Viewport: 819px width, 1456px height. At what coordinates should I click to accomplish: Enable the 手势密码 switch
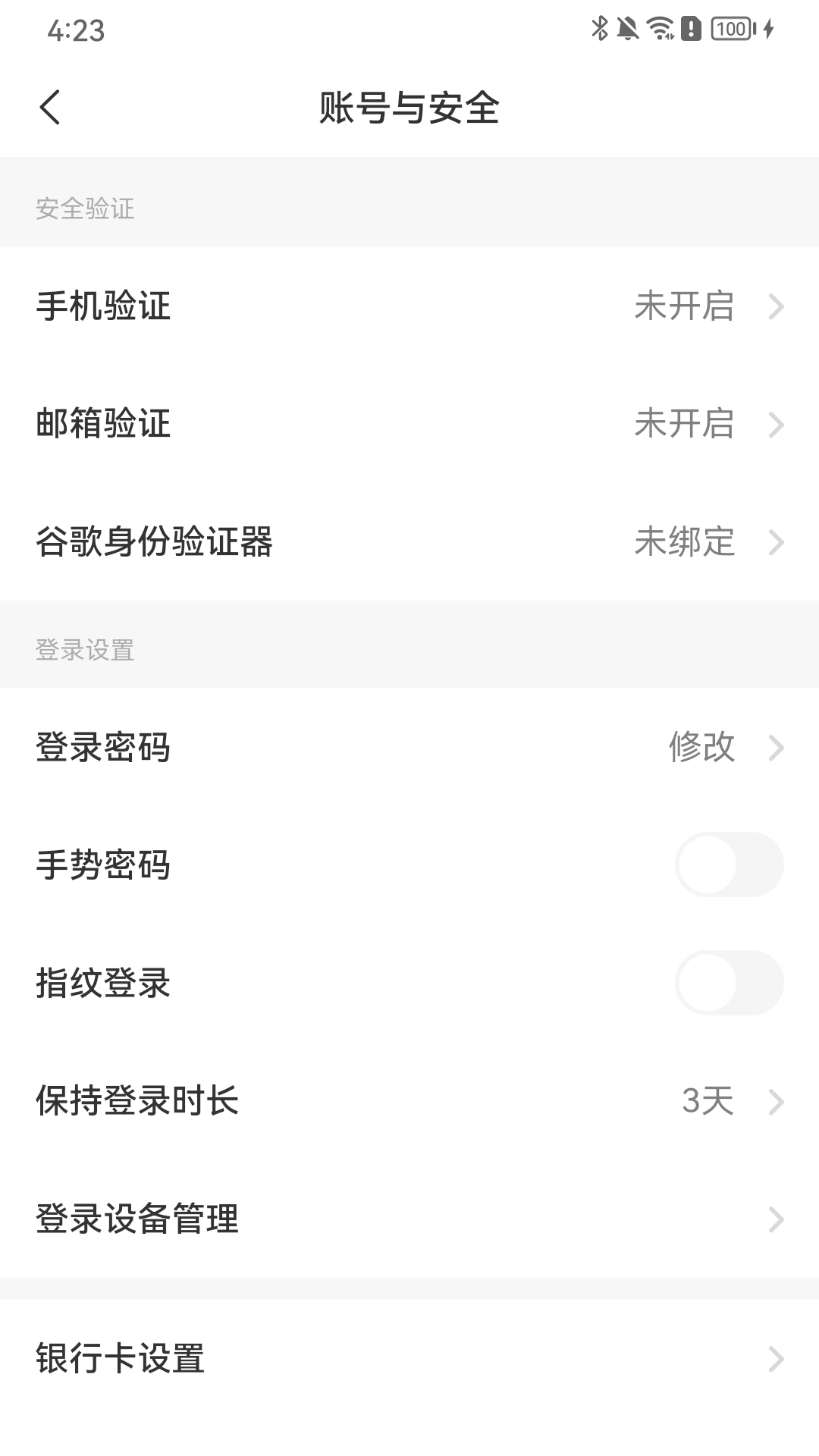coord(729,864)
